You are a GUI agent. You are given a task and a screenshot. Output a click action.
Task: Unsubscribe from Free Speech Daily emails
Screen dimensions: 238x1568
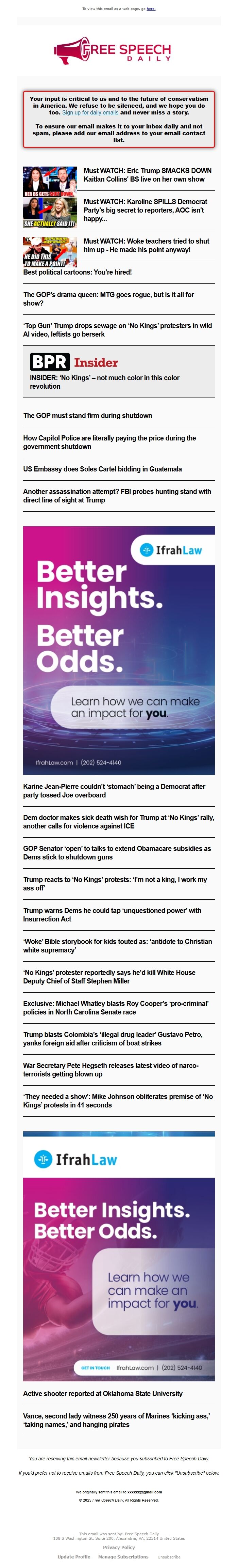(x=169, y=1557)
